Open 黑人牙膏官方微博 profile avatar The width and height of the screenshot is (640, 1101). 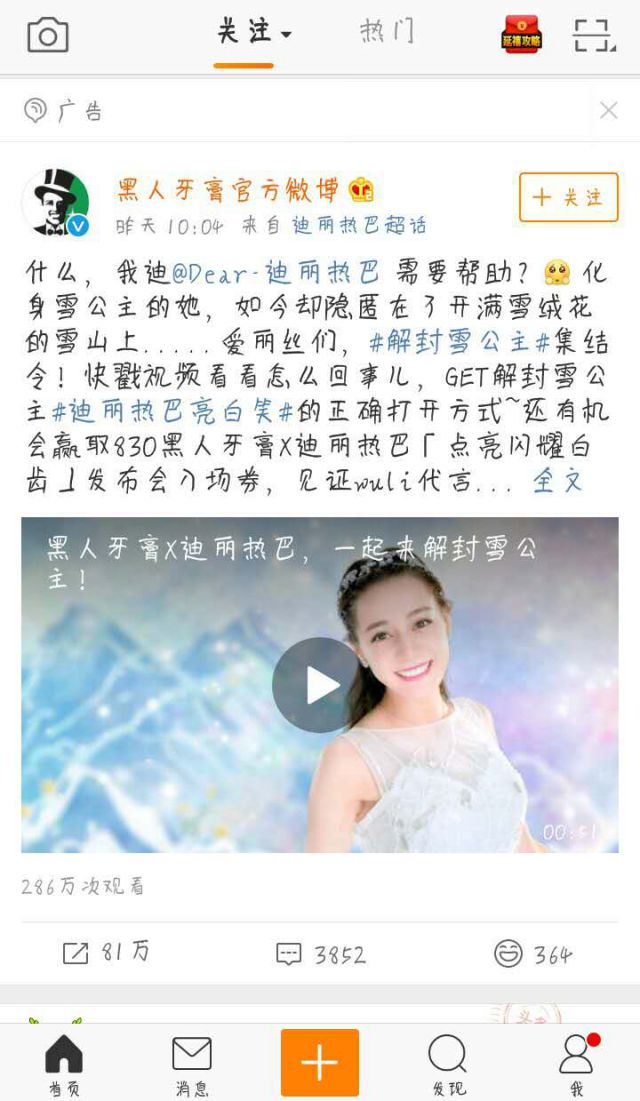[x=55, y=202]
